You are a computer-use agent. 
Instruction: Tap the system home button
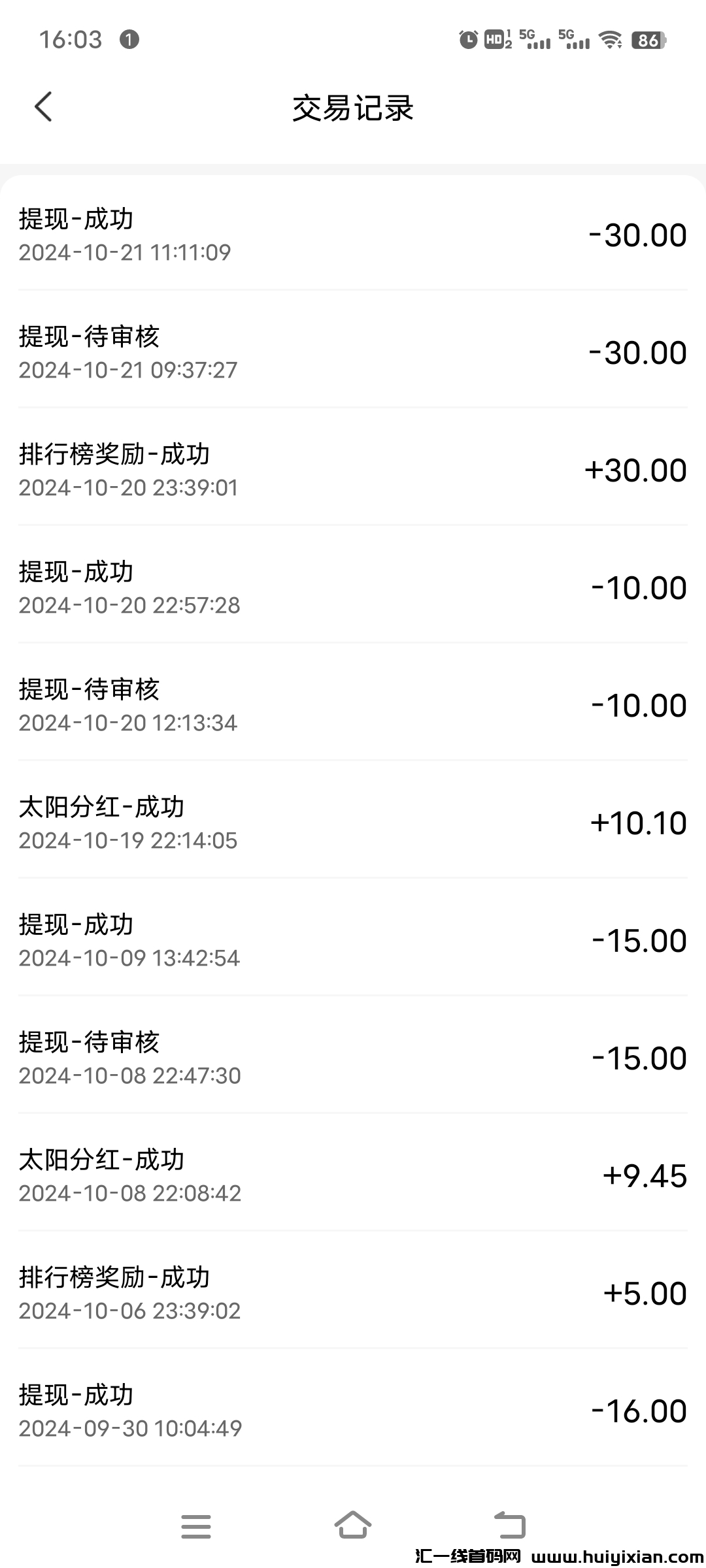tap(353, 1526)
